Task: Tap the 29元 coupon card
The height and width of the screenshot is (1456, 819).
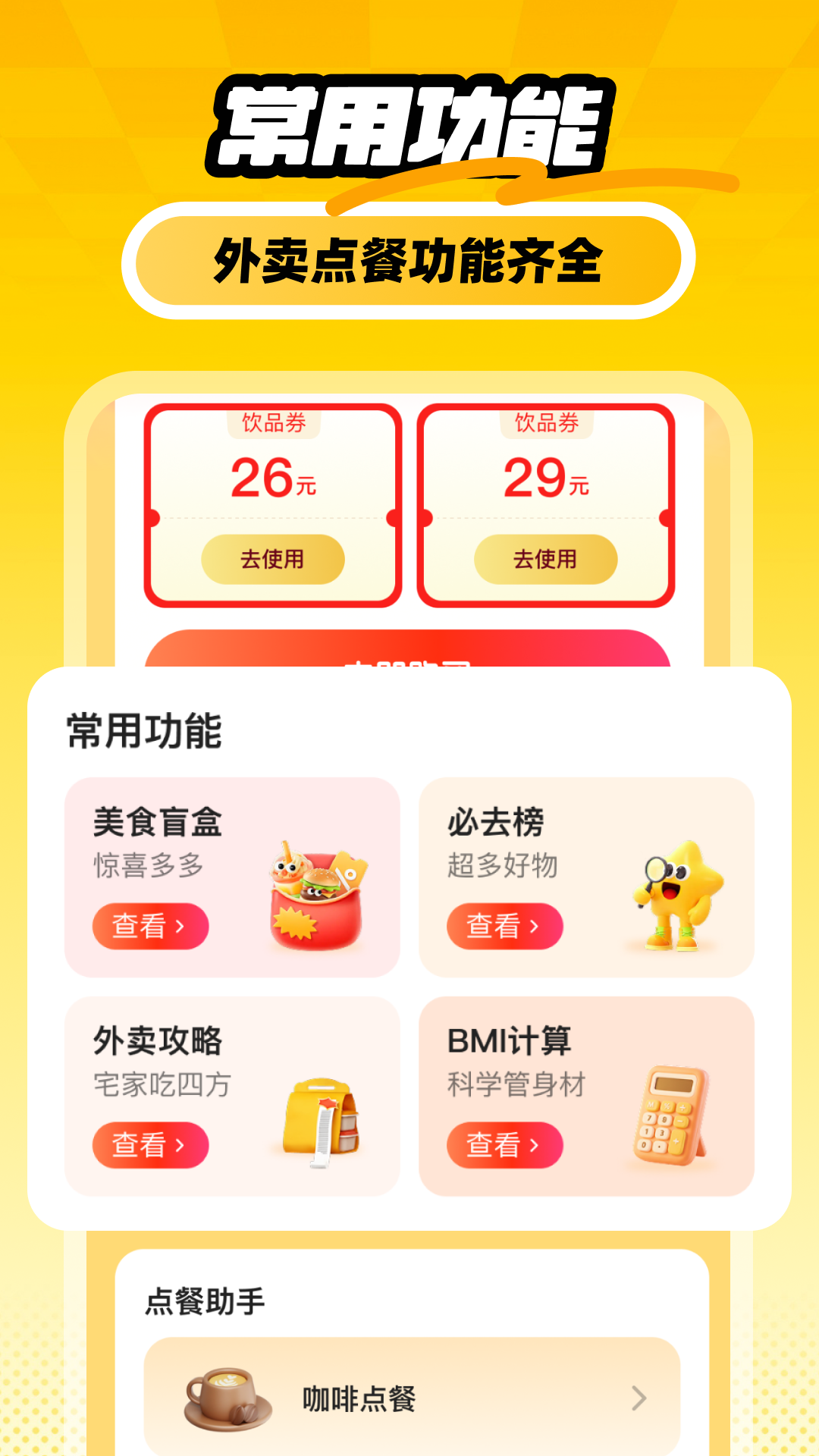Action: pos(546,504)
